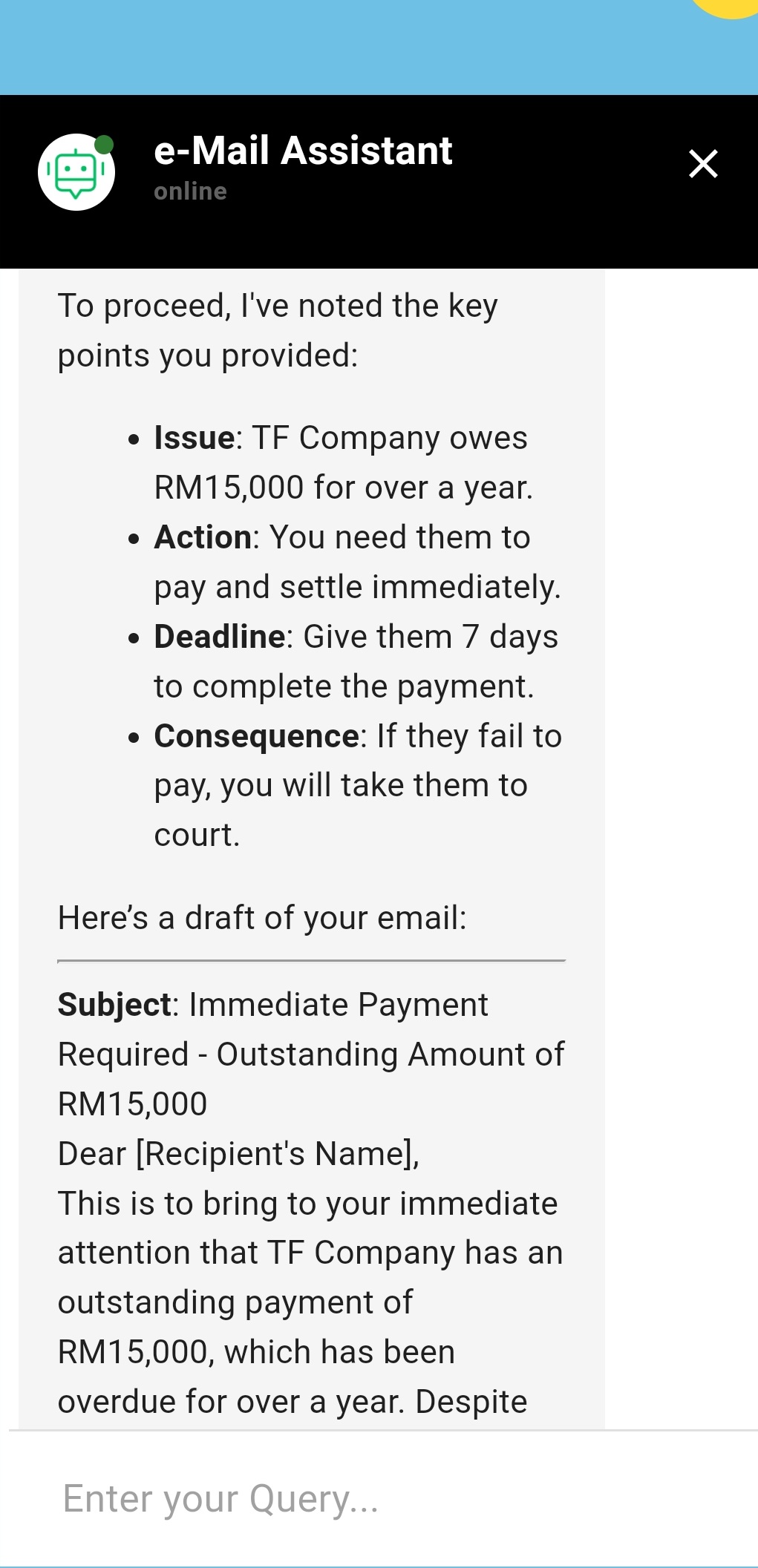This screenshot has width=758, height=1568.
Task: Close the e-Mail Assistant chat window
Action: 702,164
